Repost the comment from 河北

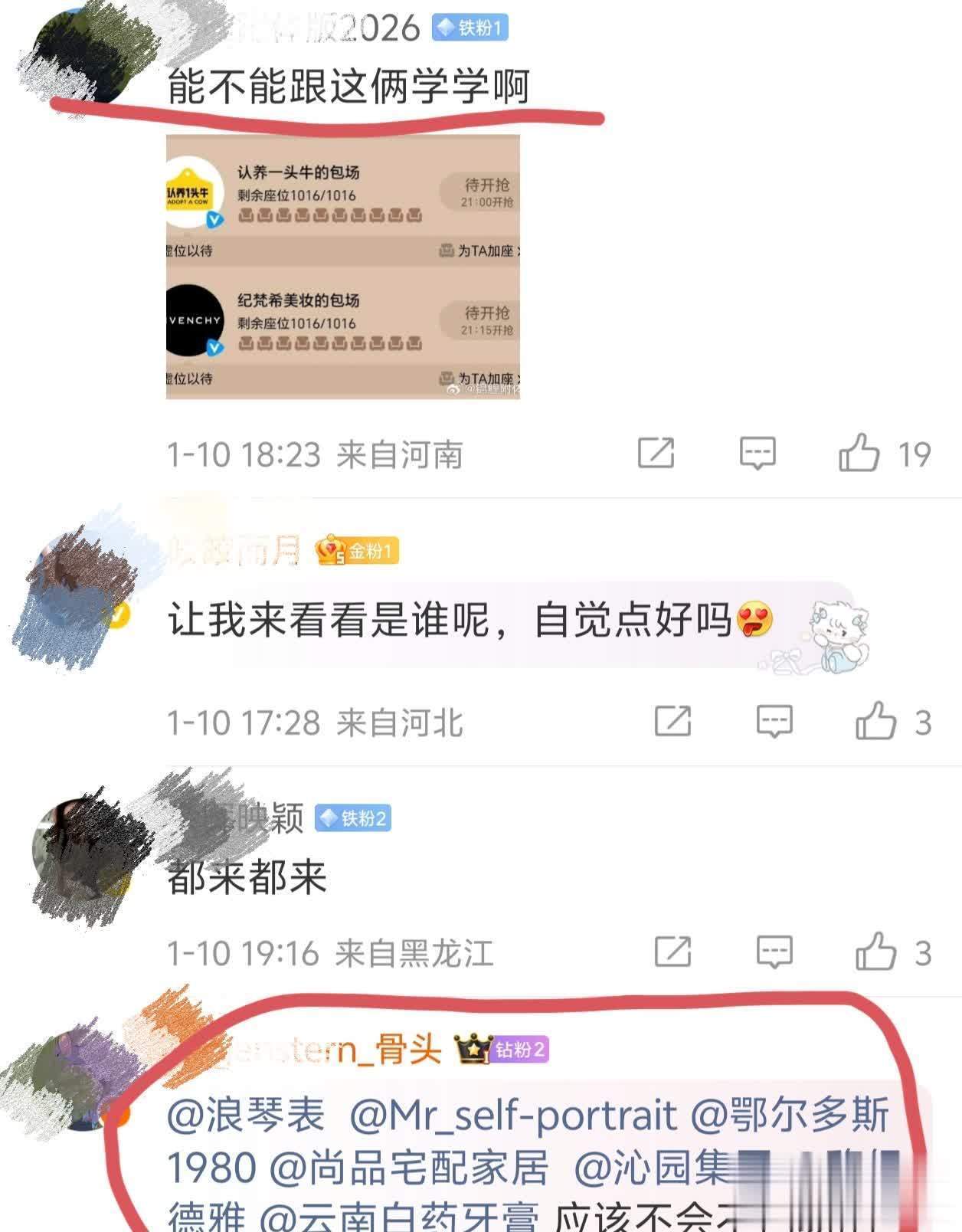coord(673,721)
